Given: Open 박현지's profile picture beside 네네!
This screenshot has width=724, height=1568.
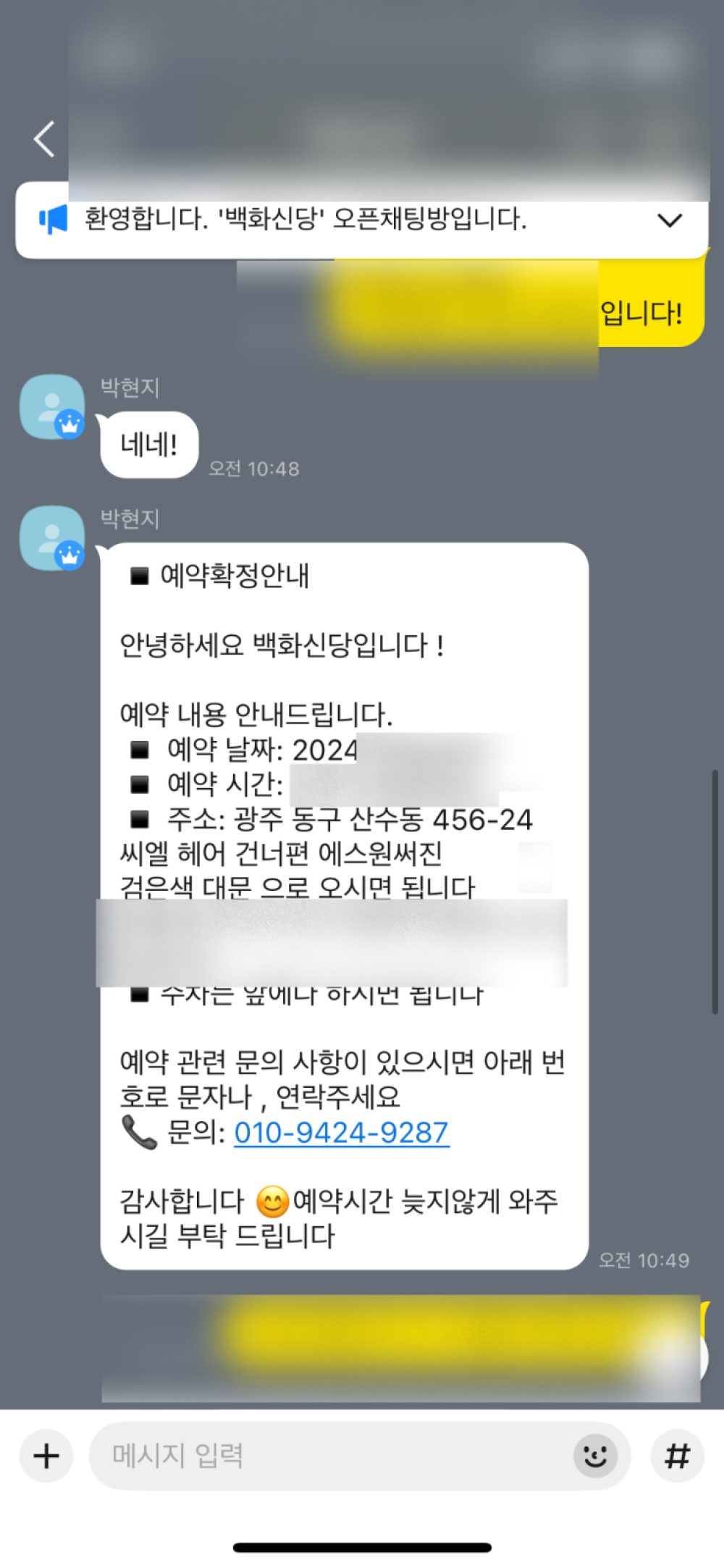Looking at the screenshot, I should (52, 407).
